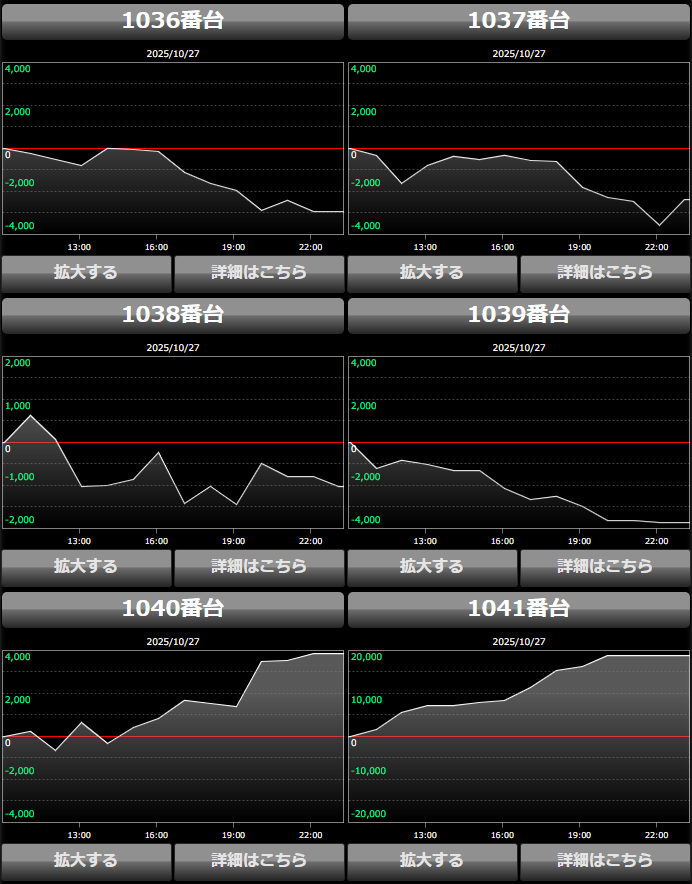This screenshot has width=692, height=884.
Task: Tap 拡大する under machine 1036番台
Action: [x=86, y=272]
